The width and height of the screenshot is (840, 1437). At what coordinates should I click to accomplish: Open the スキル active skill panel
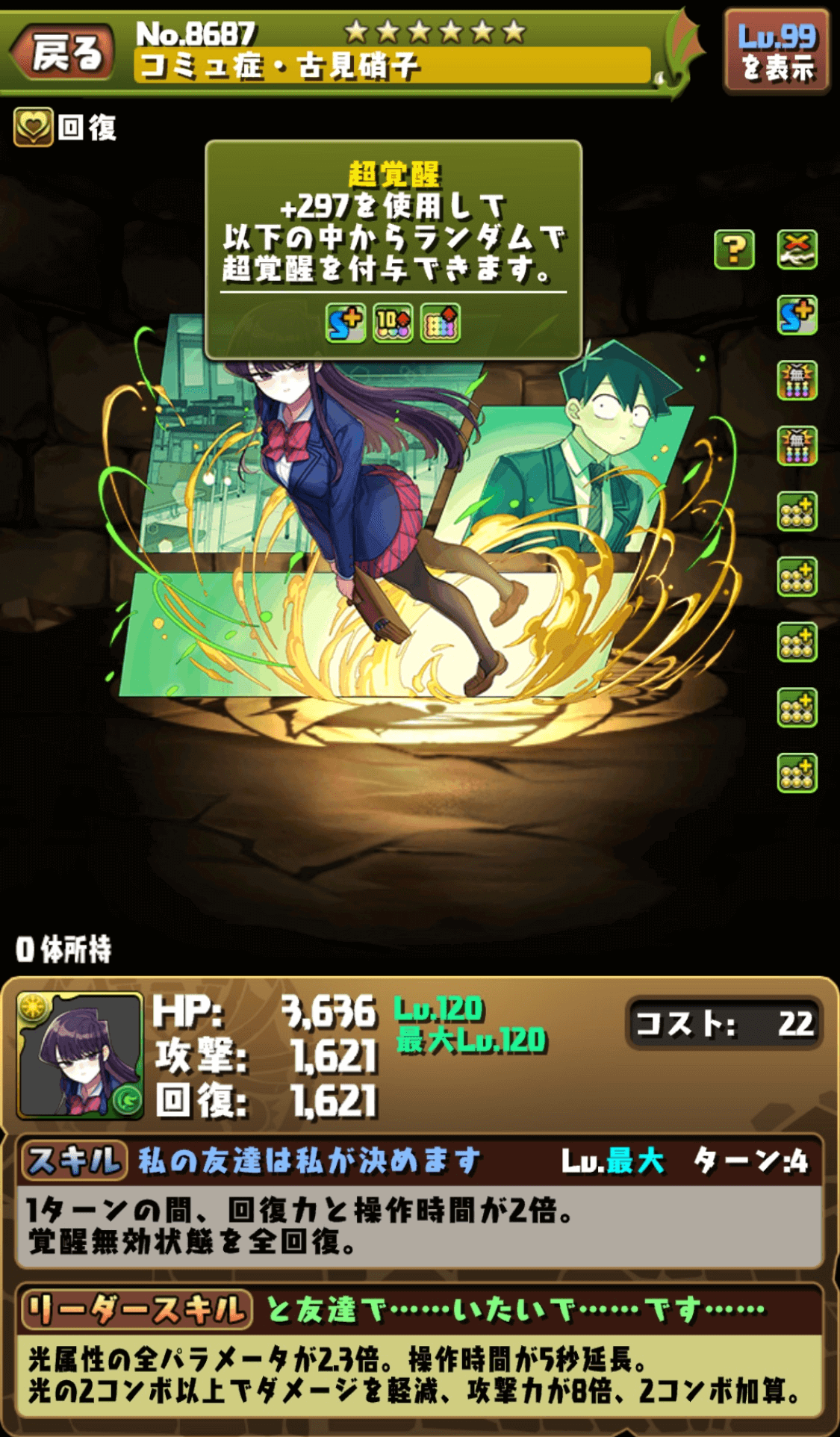[72, 1161]
